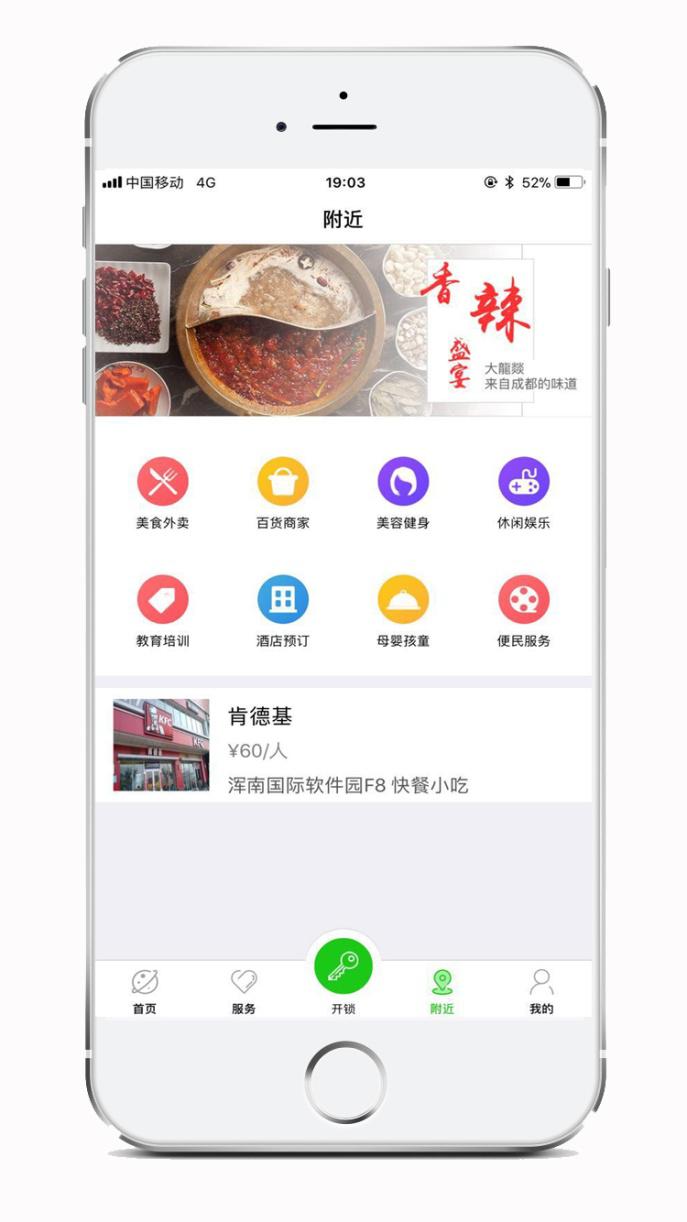
Task: Switch to the 首页 tab
Action: coord(145,991)
